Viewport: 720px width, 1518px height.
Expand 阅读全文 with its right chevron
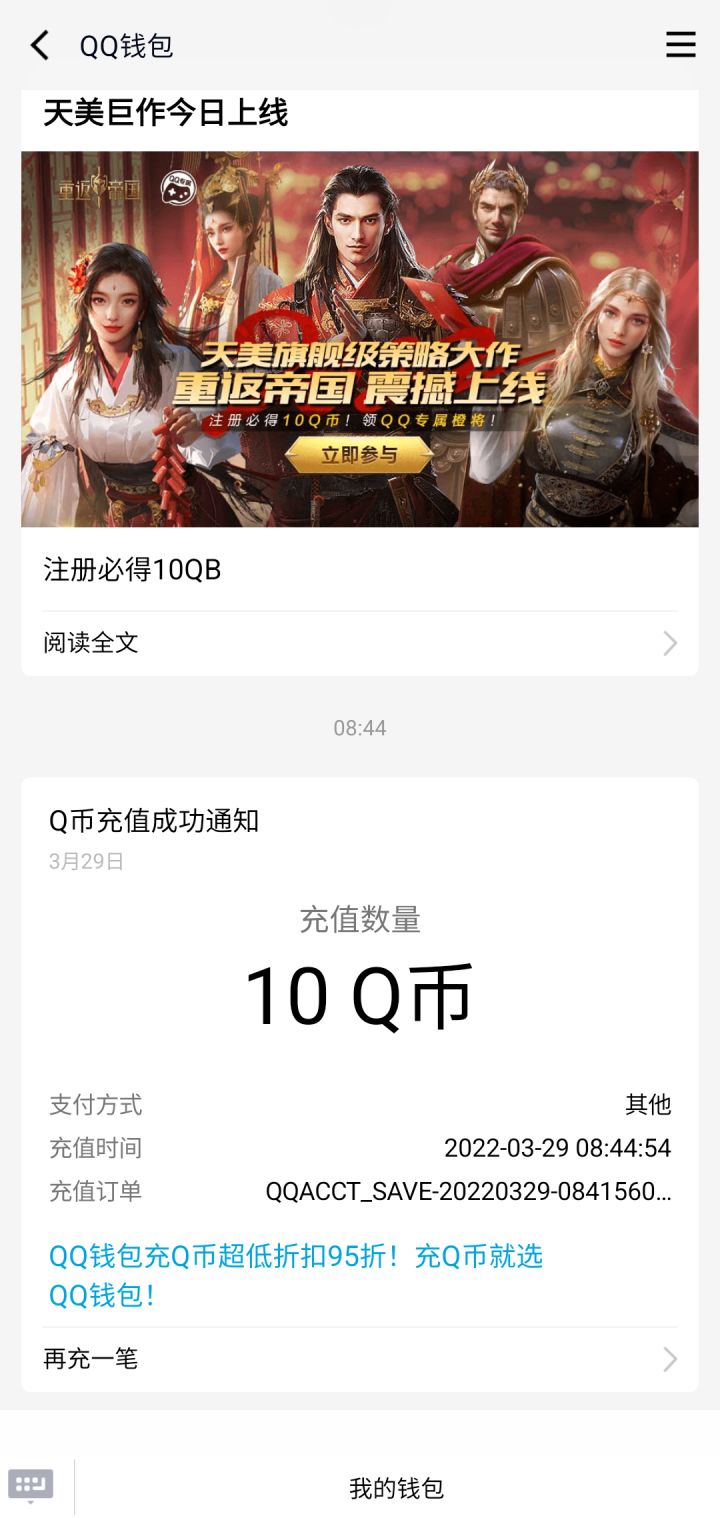(669, 643)
